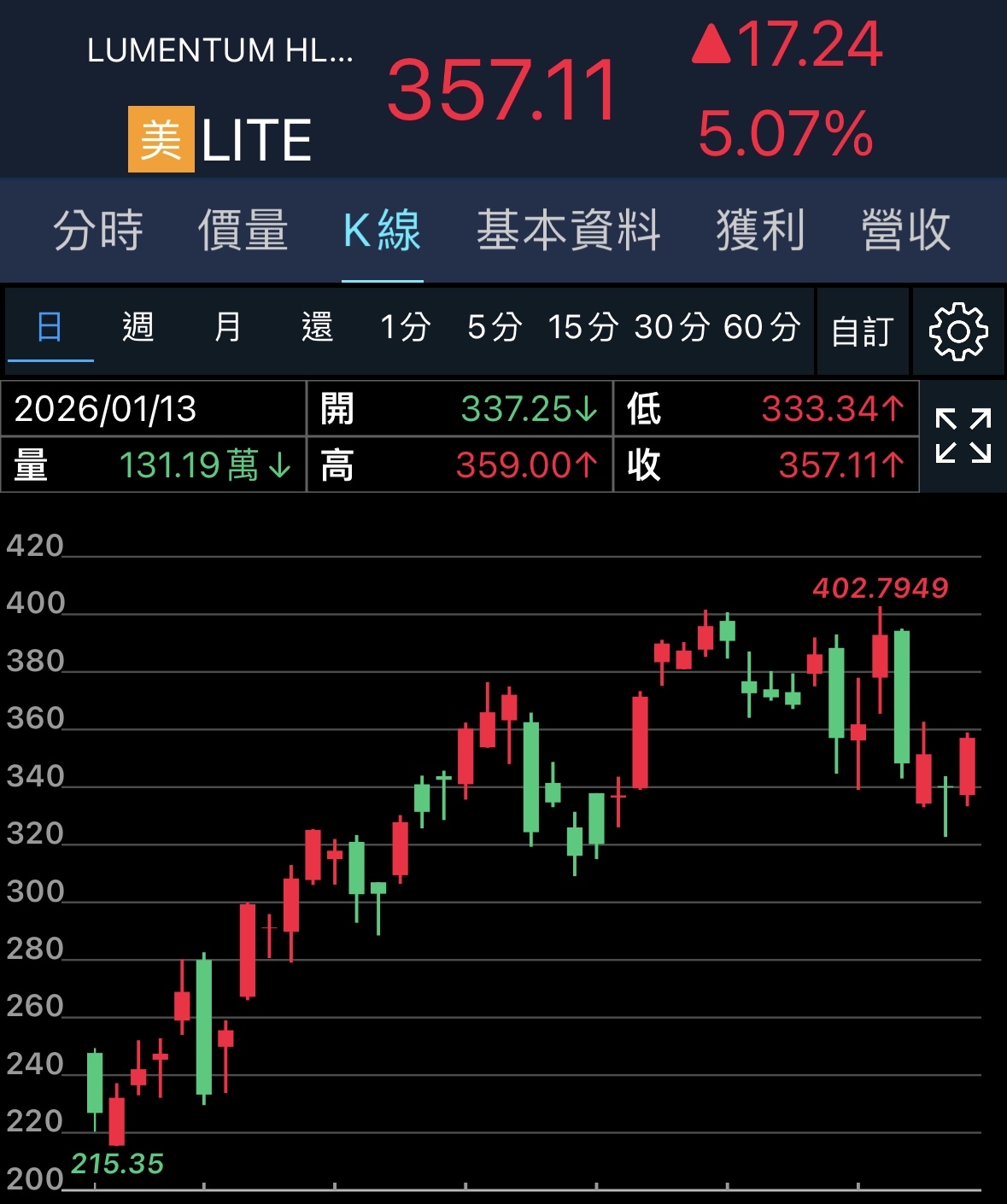Screen dimensions: 1007x1204
Task: Click the down arrow beside volume 131.19萬
Action: [x=278, y=466]
